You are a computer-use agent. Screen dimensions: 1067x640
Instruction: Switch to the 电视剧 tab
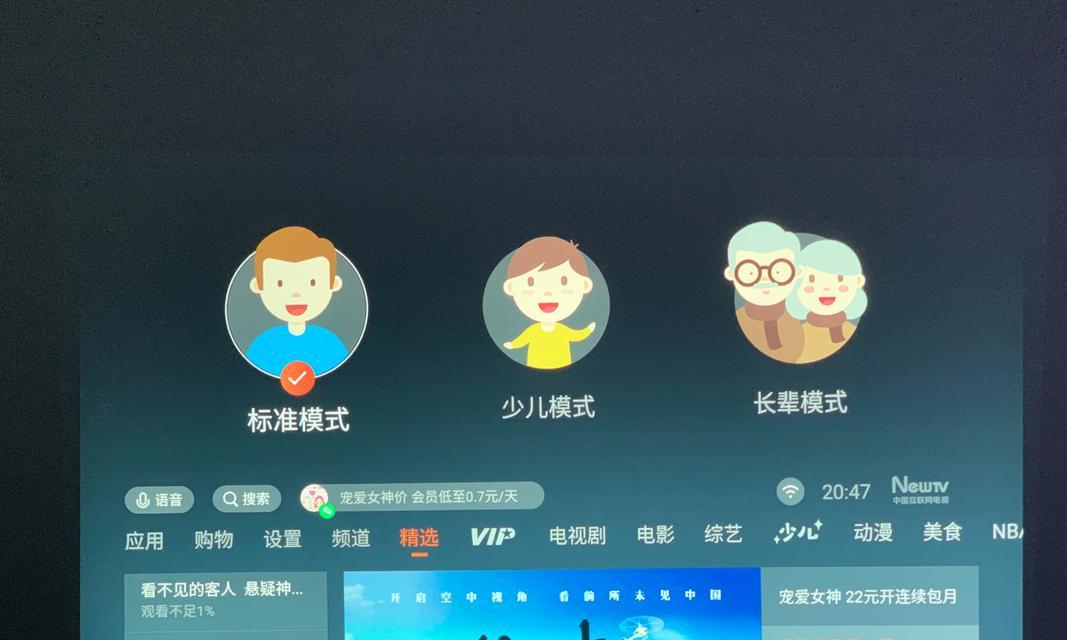[x=577, y=535]
